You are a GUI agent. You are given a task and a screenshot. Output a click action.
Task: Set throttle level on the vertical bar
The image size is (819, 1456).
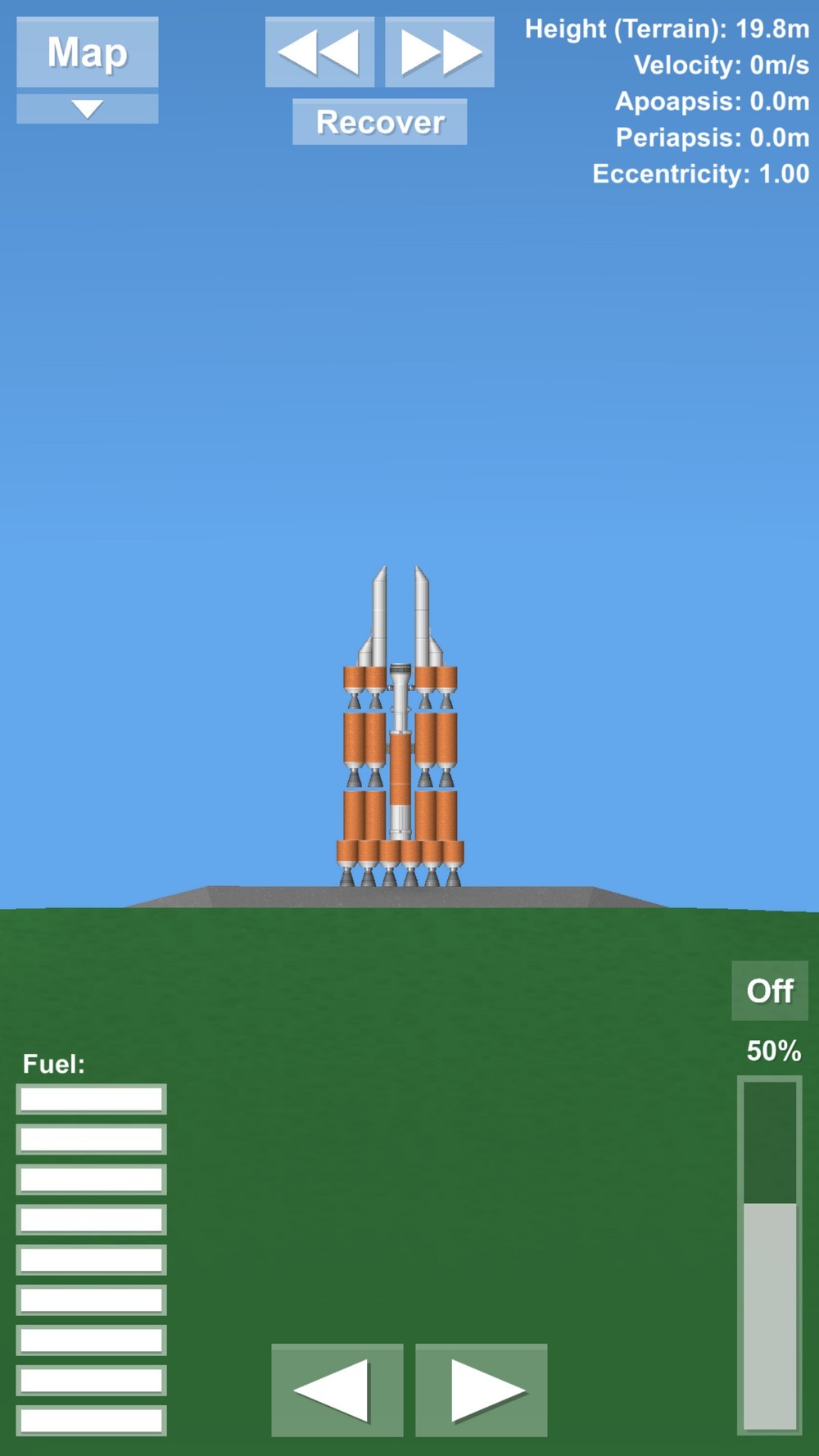[x=769, y=1255]
